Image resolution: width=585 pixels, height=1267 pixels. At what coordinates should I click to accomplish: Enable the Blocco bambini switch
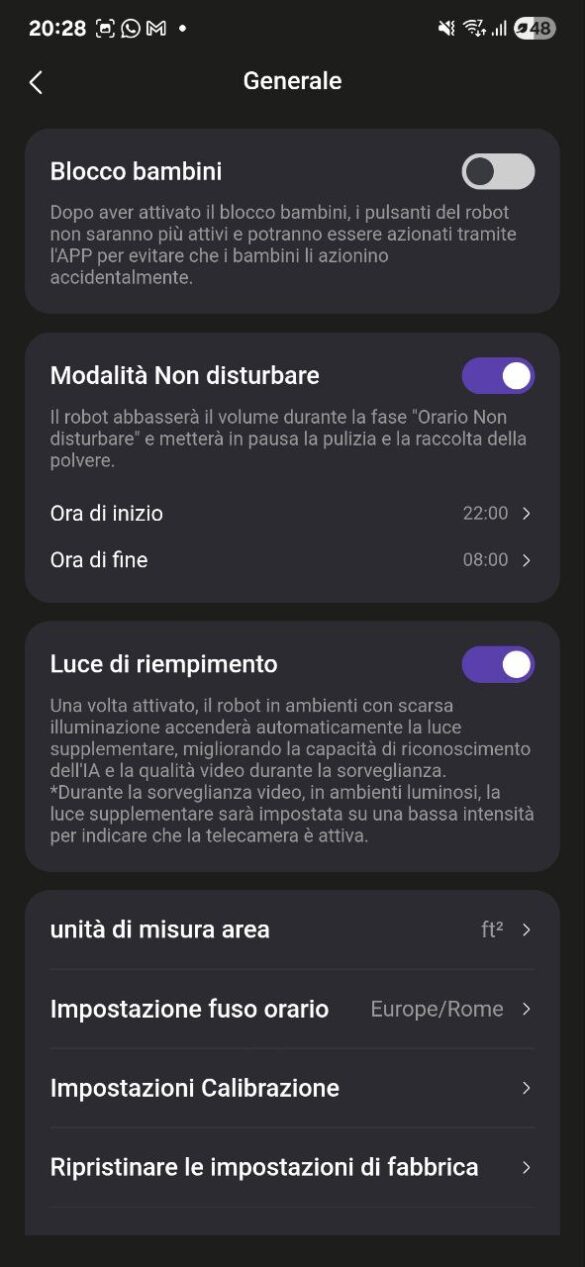pyautogui.click(x=498, y=172)
